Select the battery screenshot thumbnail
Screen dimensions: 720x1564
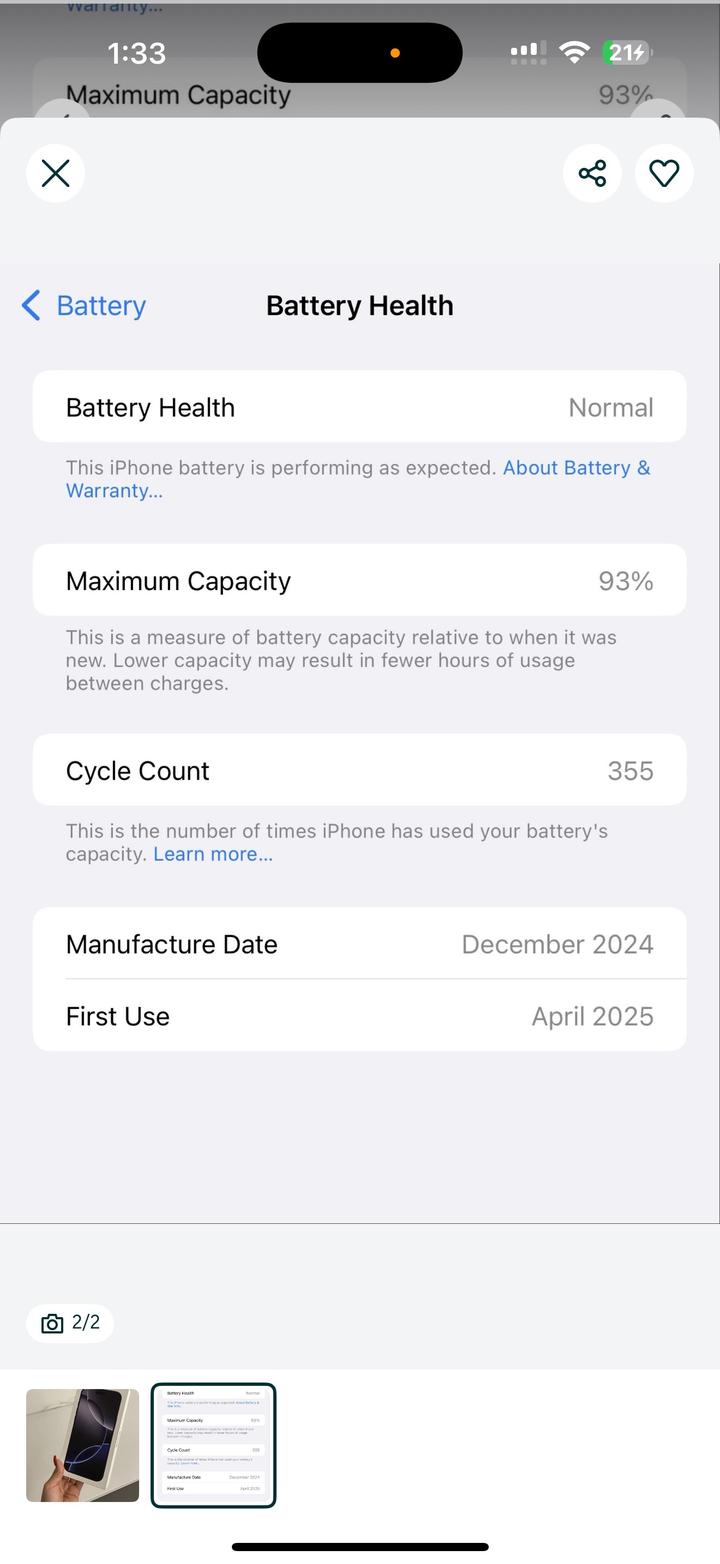[214, 1446]
